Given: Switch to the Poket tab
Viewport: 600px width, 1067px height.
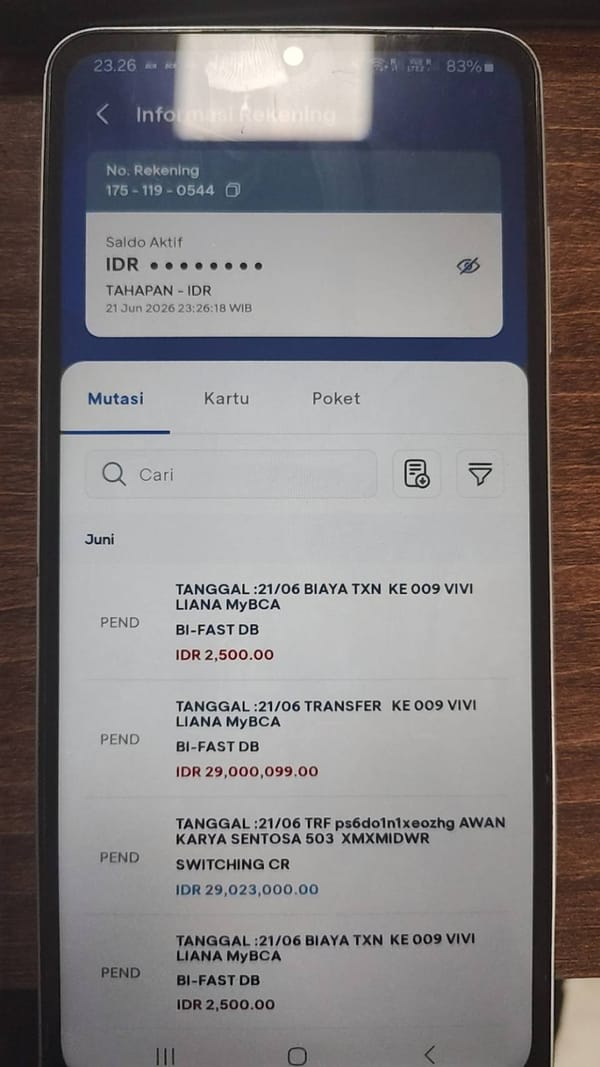Looking at the screenshot, I should pyautogui.click(x=336, y=399).
